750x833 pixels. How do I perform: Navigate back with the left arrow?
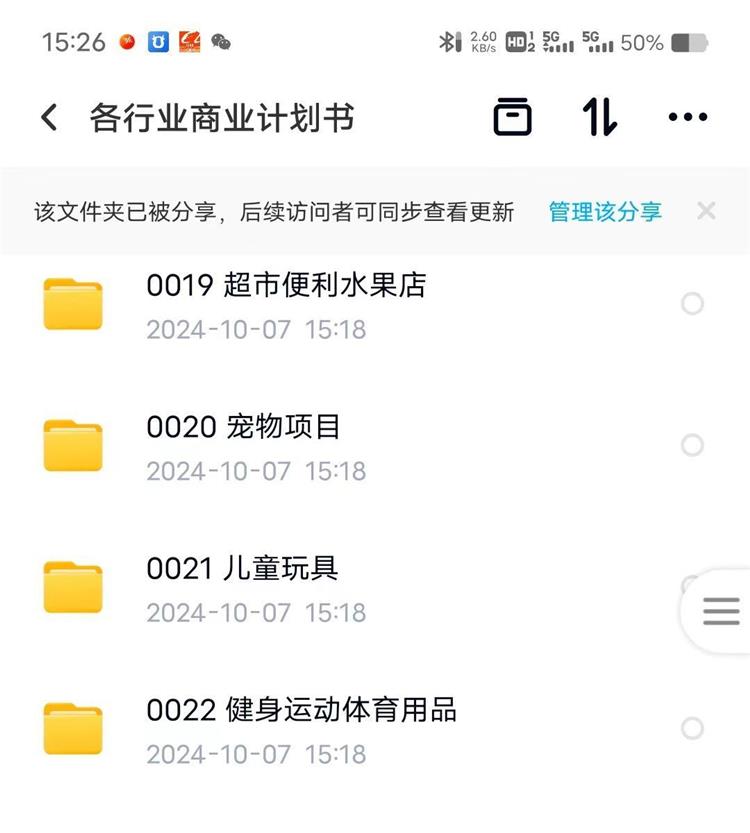pos(47,116)
